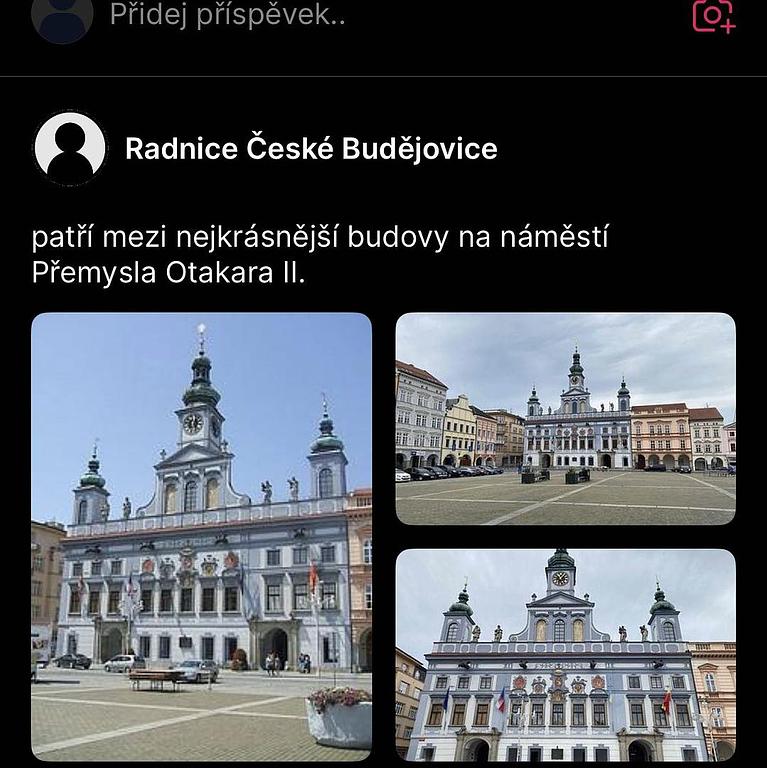This screenshot has height=768, width=767.
Task: View the wide square photo of the town hall
Action: (x=565, y=419)
